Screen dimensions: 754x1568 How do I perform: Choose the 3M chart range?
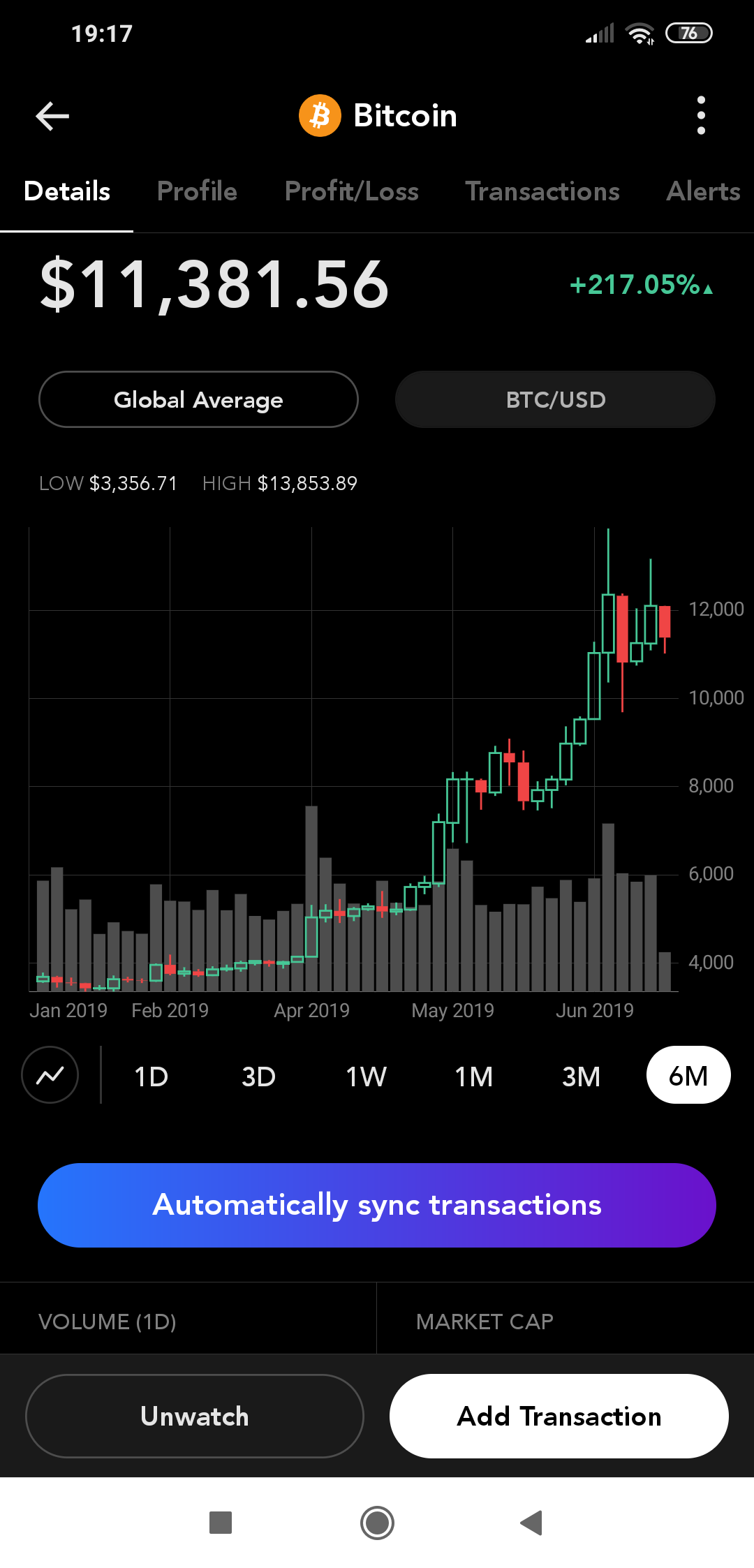pyautogui.click(x=581, y=1077)
